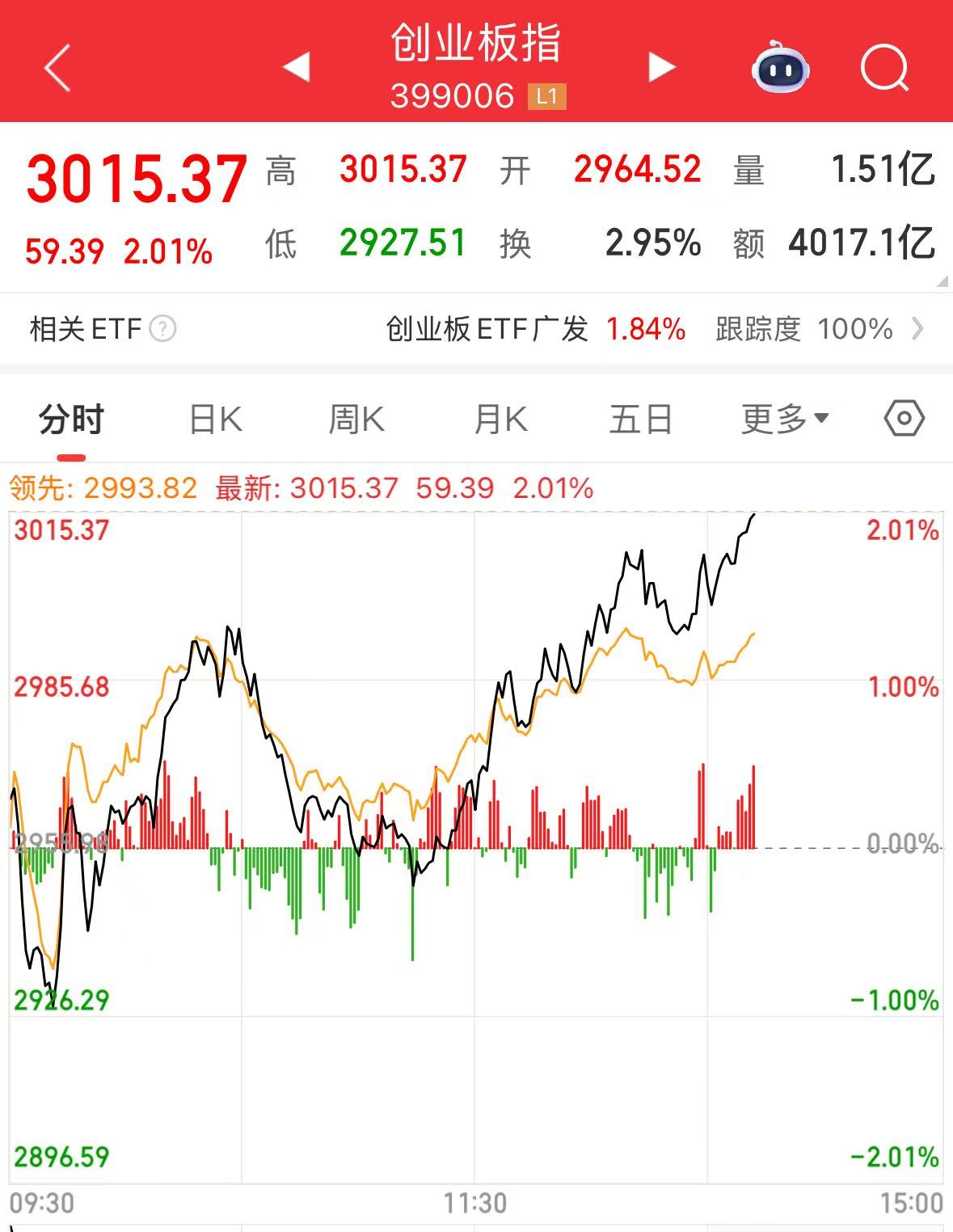Switch to the next index
The height and width of the screenshot is (1232, 953).
click(x=661, y=67)
